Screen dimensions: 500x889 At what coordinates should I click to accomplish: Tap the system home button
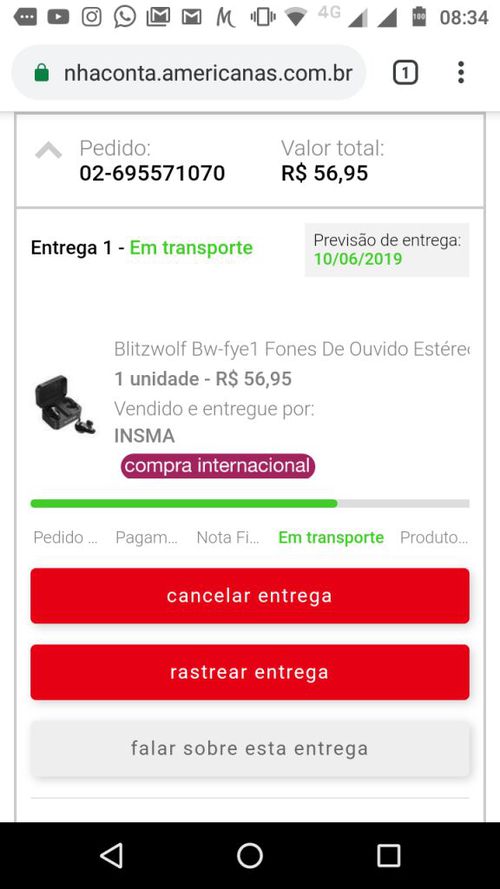(x=250, y=855)
